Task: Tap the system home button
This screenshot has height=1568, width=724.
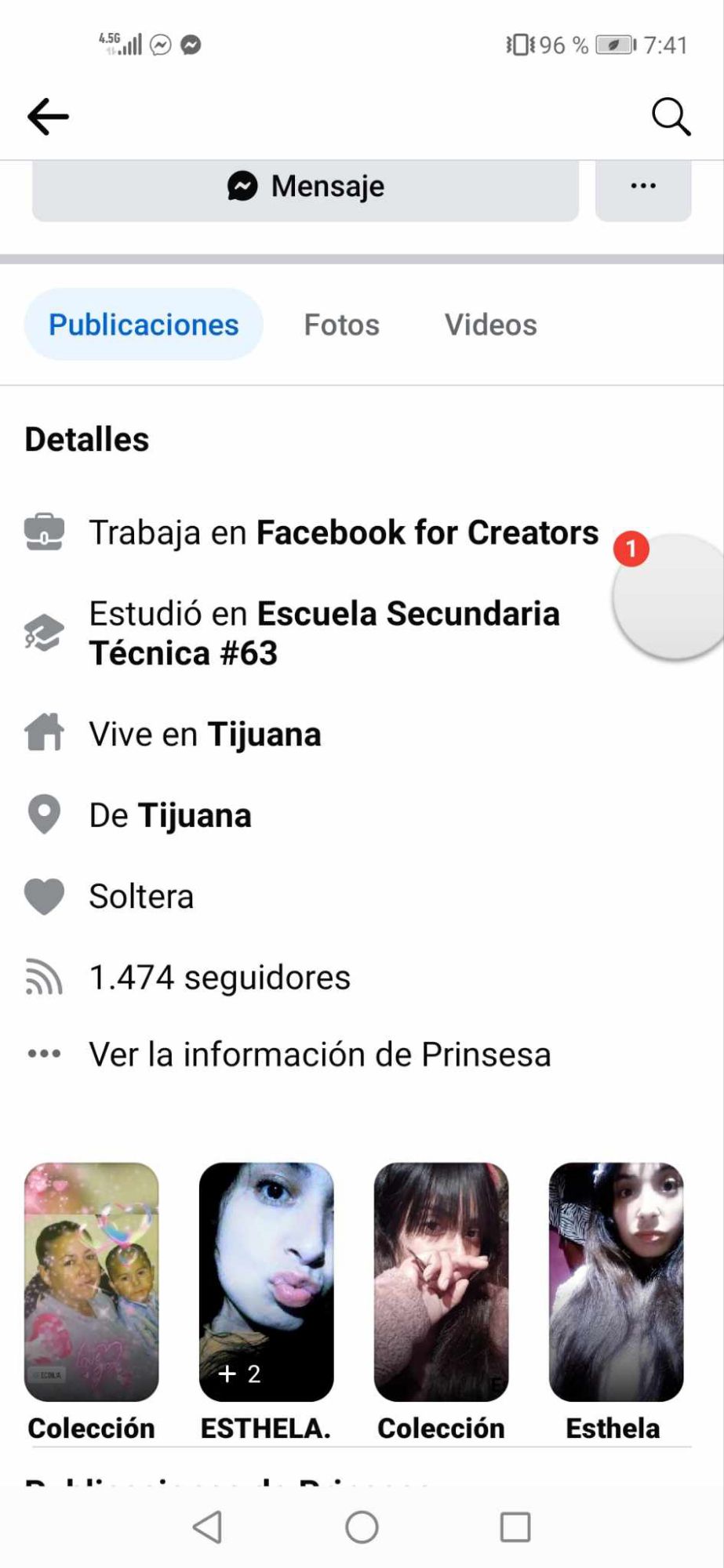Action: 362,1527
